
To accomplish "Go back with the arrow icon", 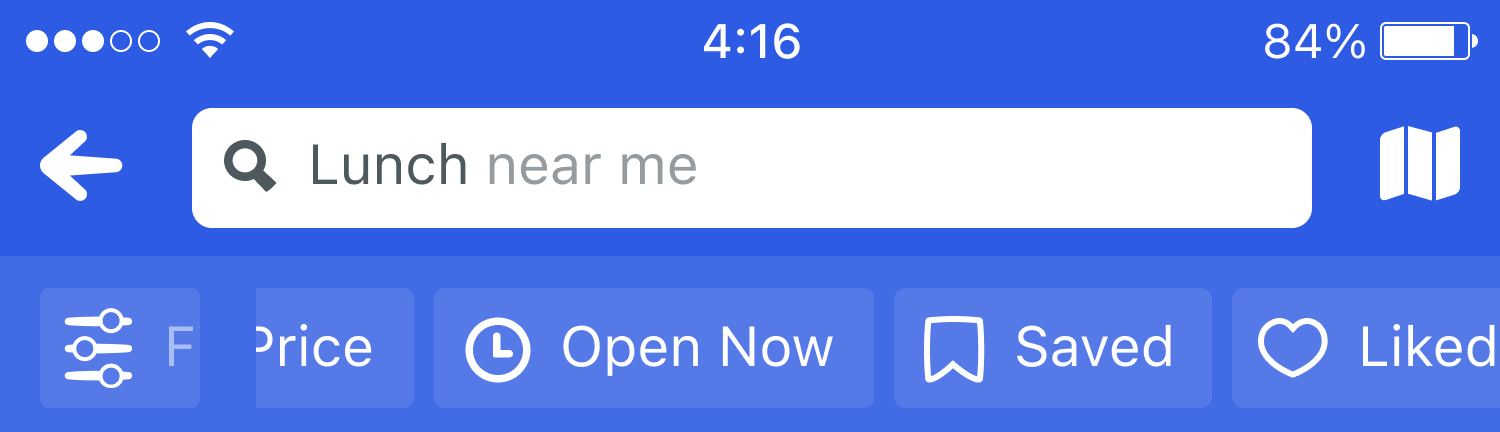I will pos(81,167).
